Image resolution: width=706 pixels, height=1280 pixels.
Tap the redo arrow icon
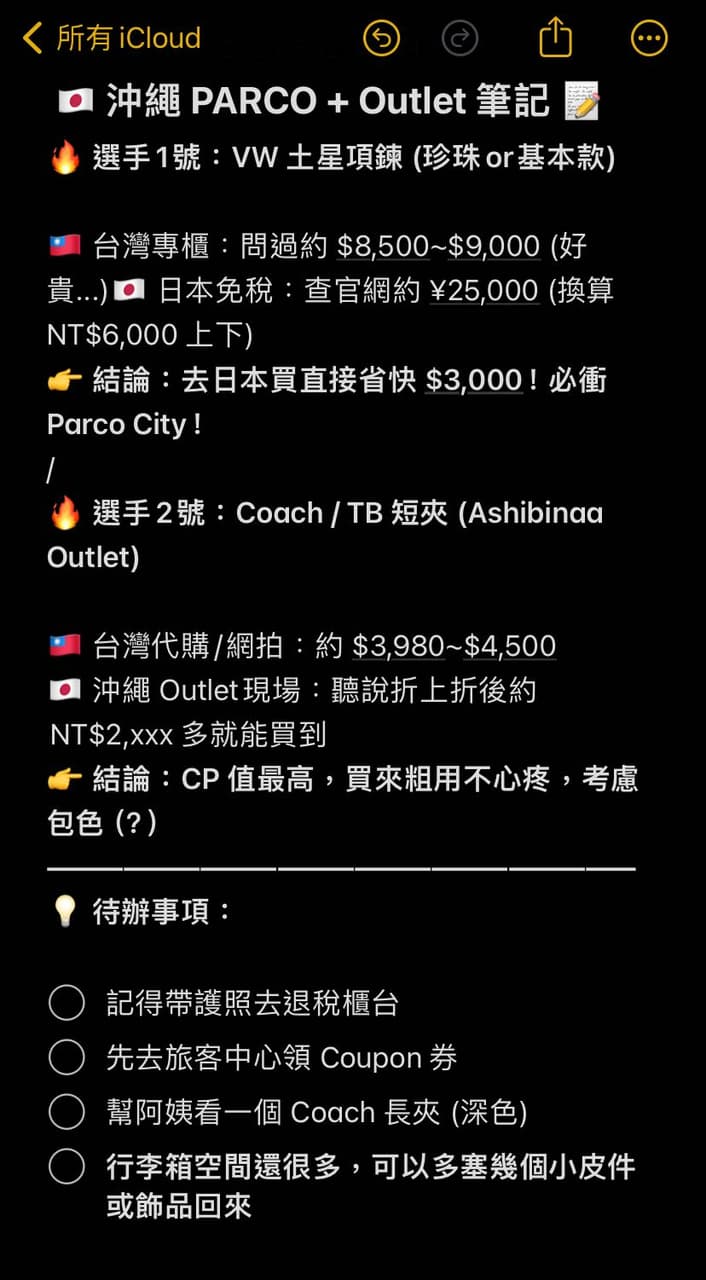[460, 39]
